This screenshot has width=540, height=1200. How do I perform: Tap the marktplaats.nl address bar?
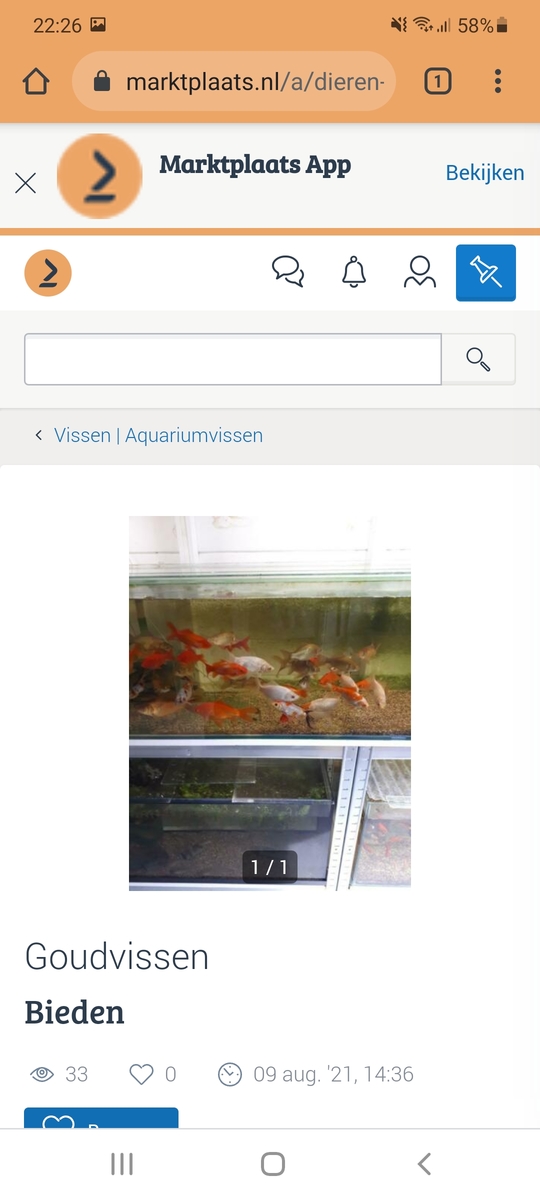235,82
